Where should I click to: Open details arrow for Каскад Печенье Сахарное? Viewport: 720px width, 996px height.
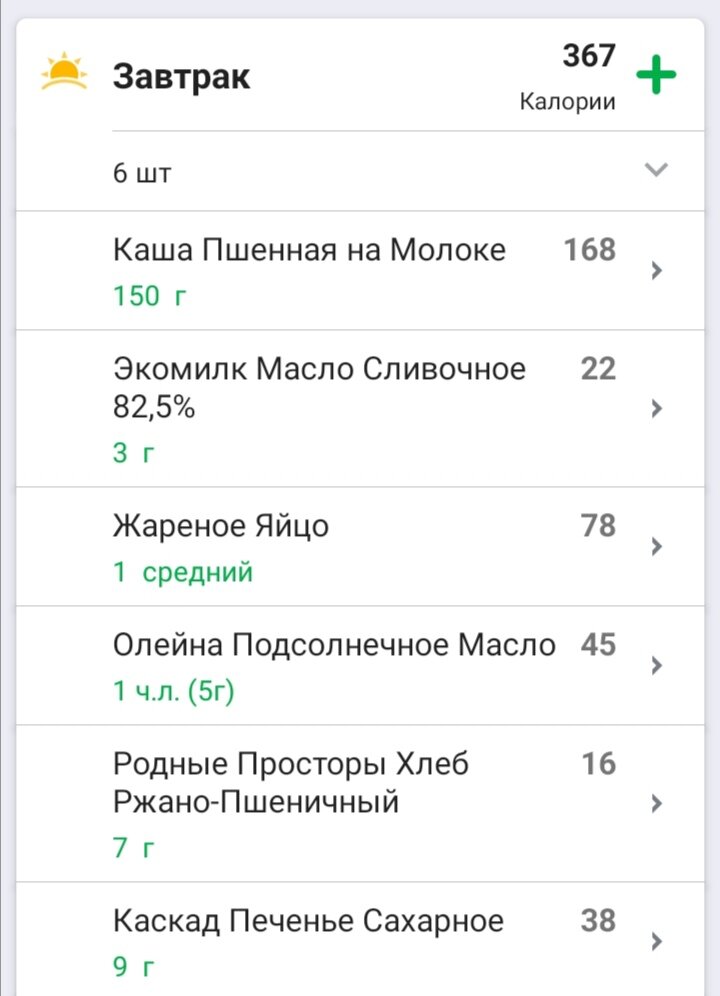(x=657, y=941)
